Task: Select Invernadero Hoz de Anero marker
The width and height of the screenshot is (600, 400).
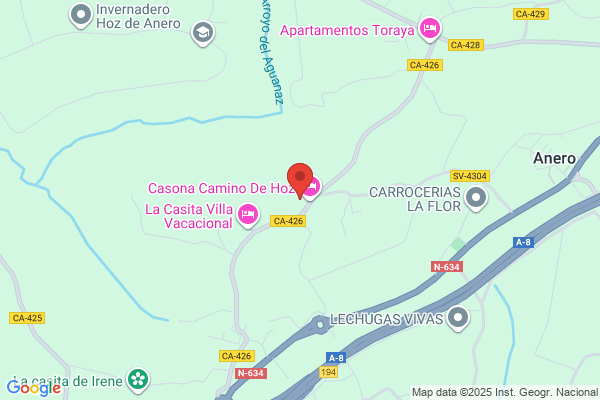Action: tap(80, 14)
